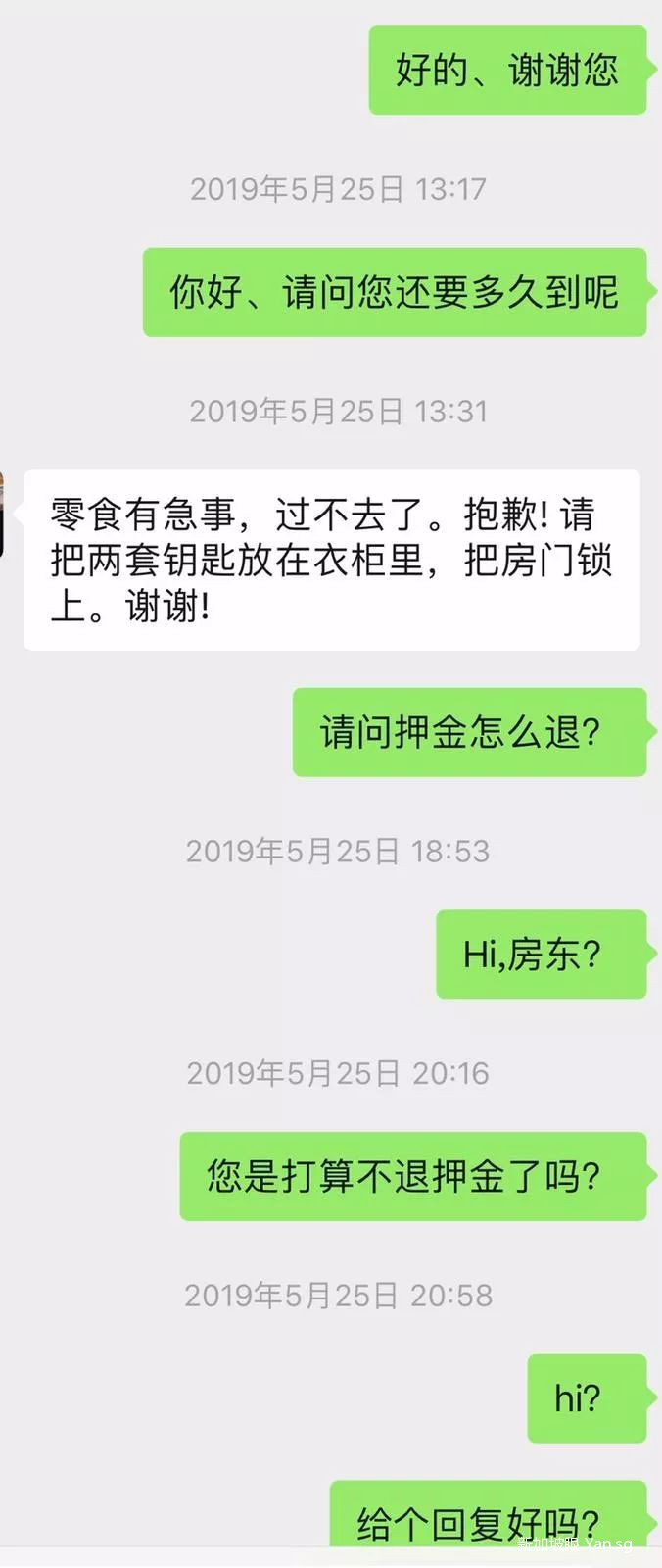
Task: Open the sender's avatar beside the keys message
Action: pyautogui.click(x=2, y=514)
